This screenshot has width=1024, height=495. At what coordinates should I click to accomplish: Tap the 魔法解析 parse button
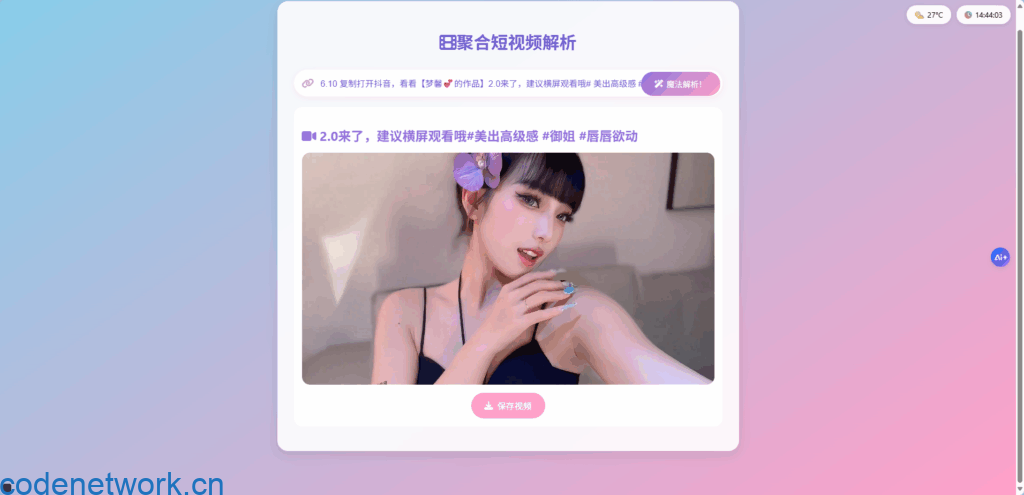pyautogui.click(x=680, y=84)
